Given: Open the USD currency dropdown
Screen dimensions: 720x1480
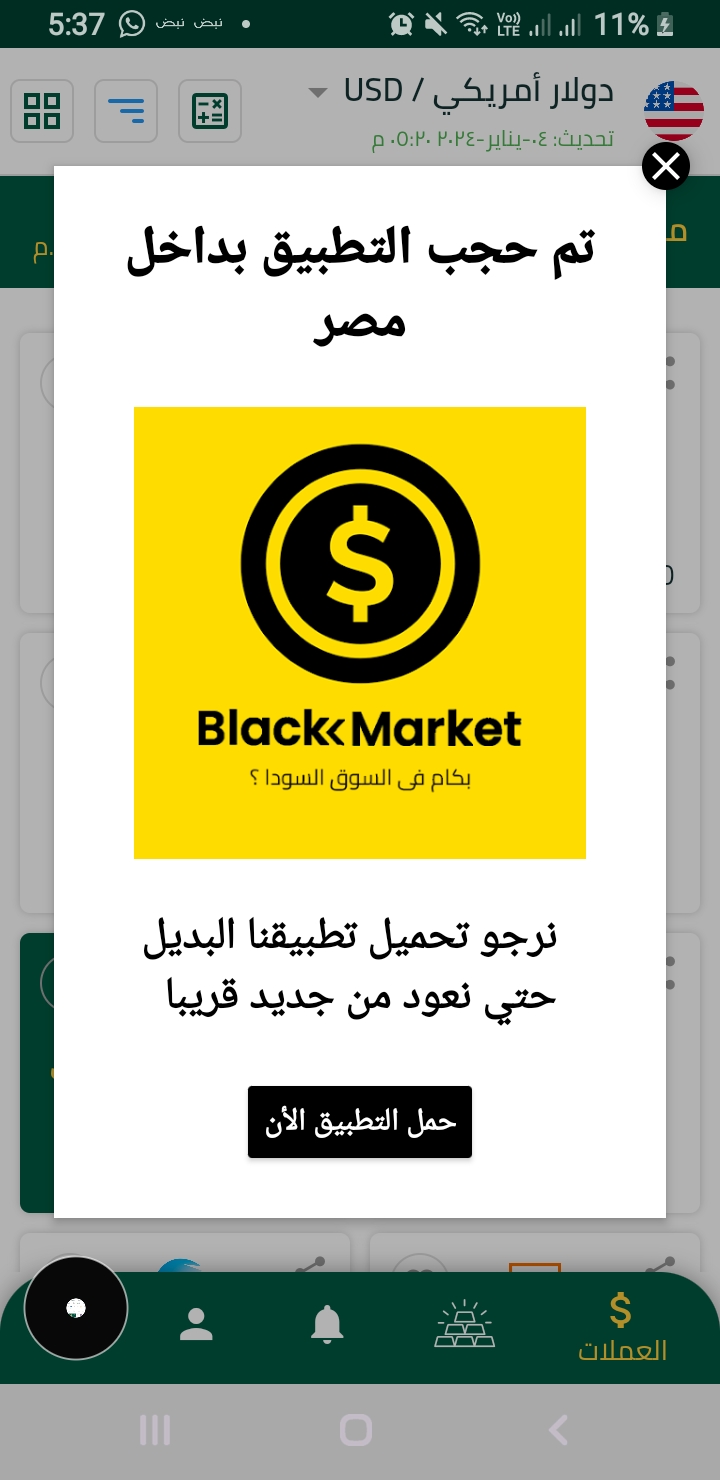Looking at the screenshot, I should [x=318, y=93].
